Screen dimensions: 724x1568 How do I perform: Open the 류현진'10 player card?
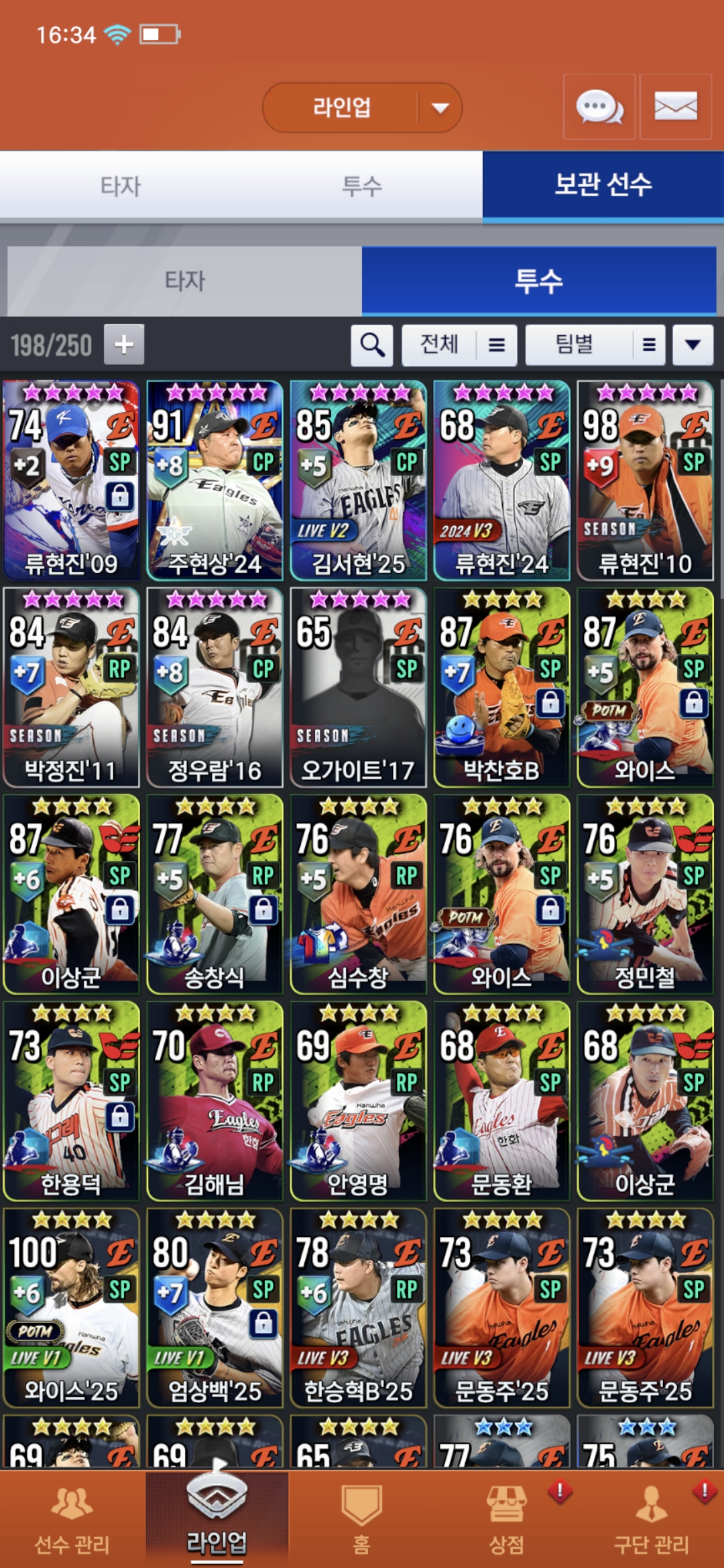(x=645, y=480)
